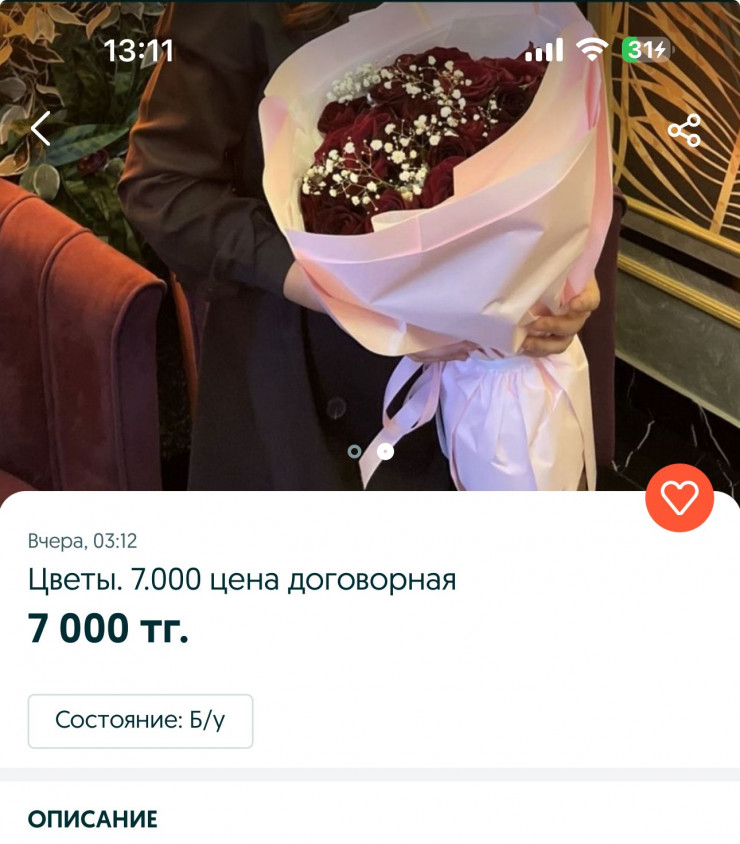The width and height of the screenshot is (740, 844).
Task: Go back using the arrow icon
Action: pyautogui.click(x=41, y=129)
